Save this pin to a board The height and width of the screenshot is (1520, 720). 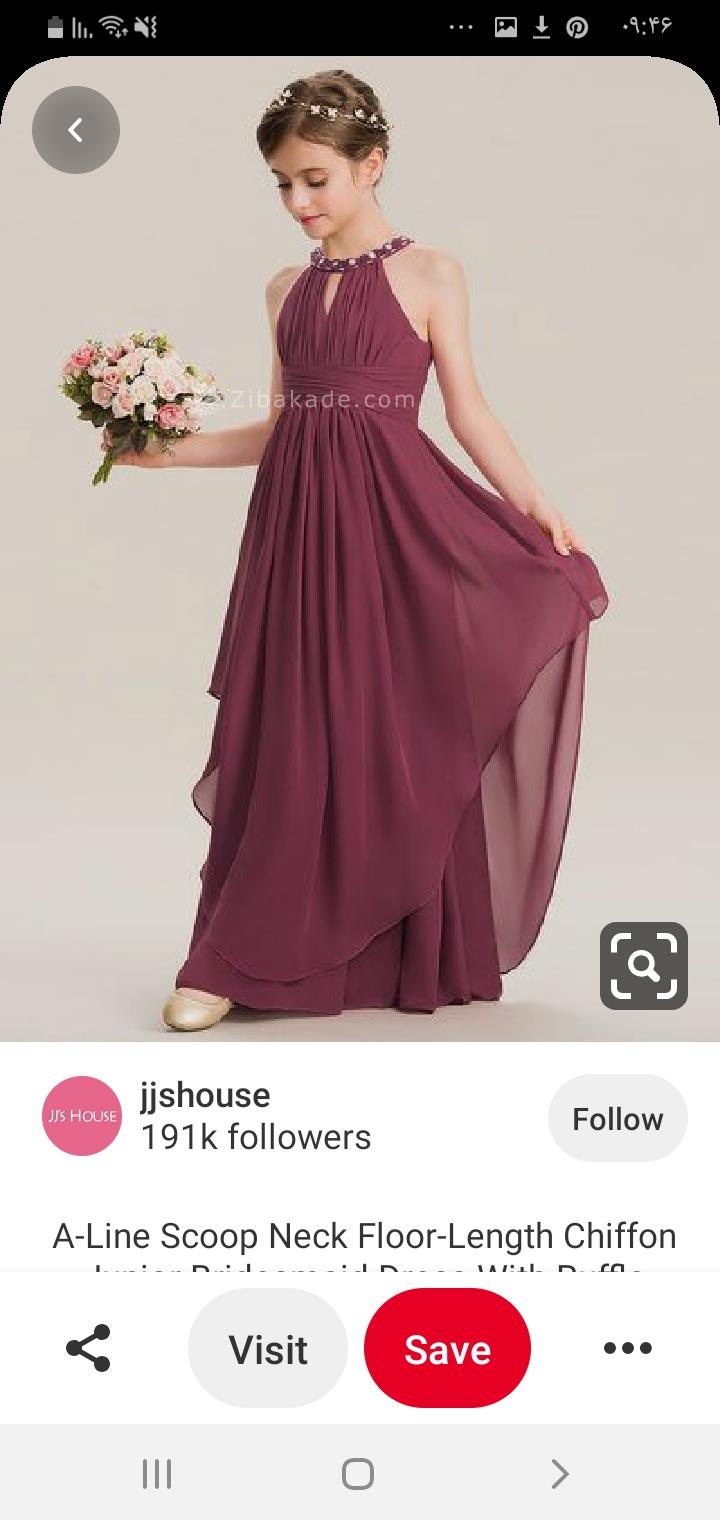pyautogui.click(x=447, y=1348)
